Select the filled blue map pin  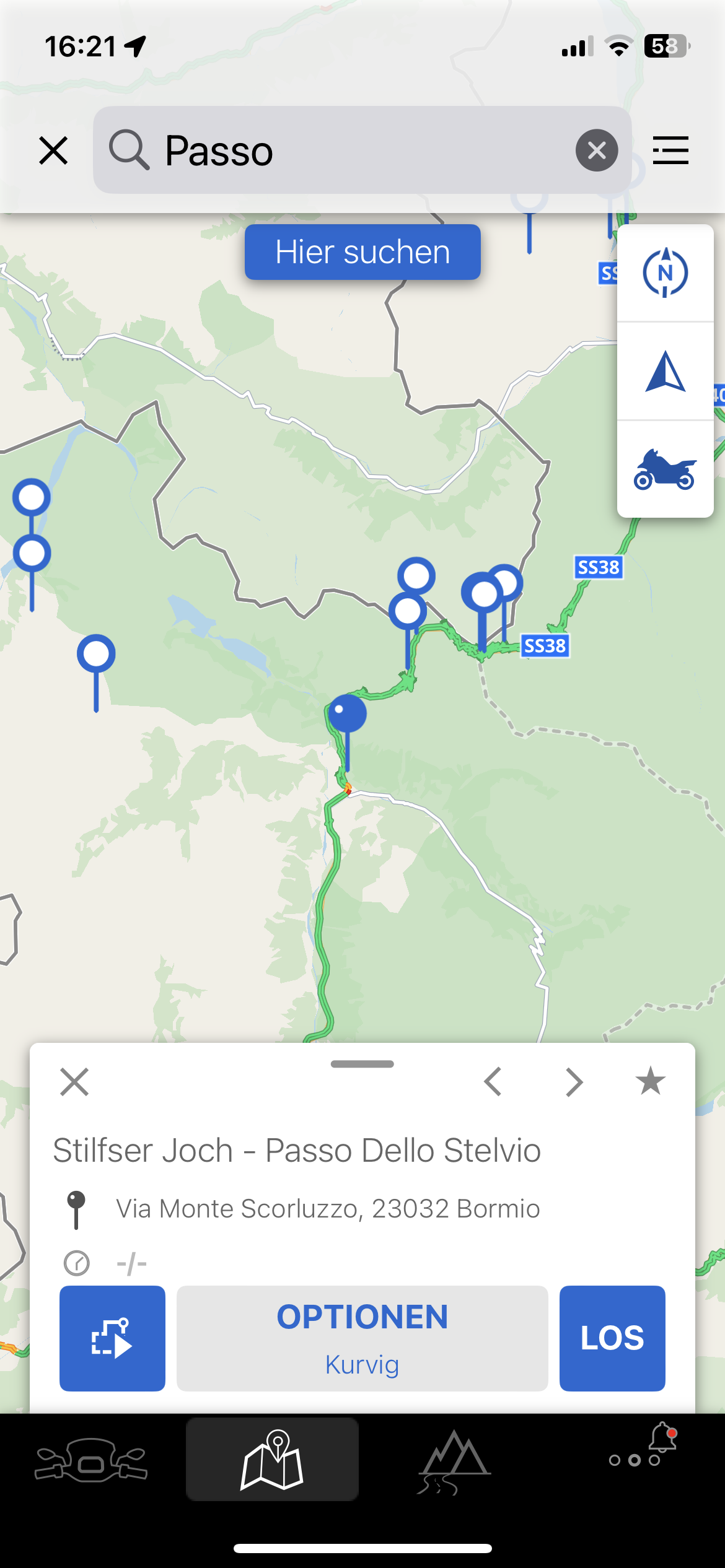tap(348, 714)
